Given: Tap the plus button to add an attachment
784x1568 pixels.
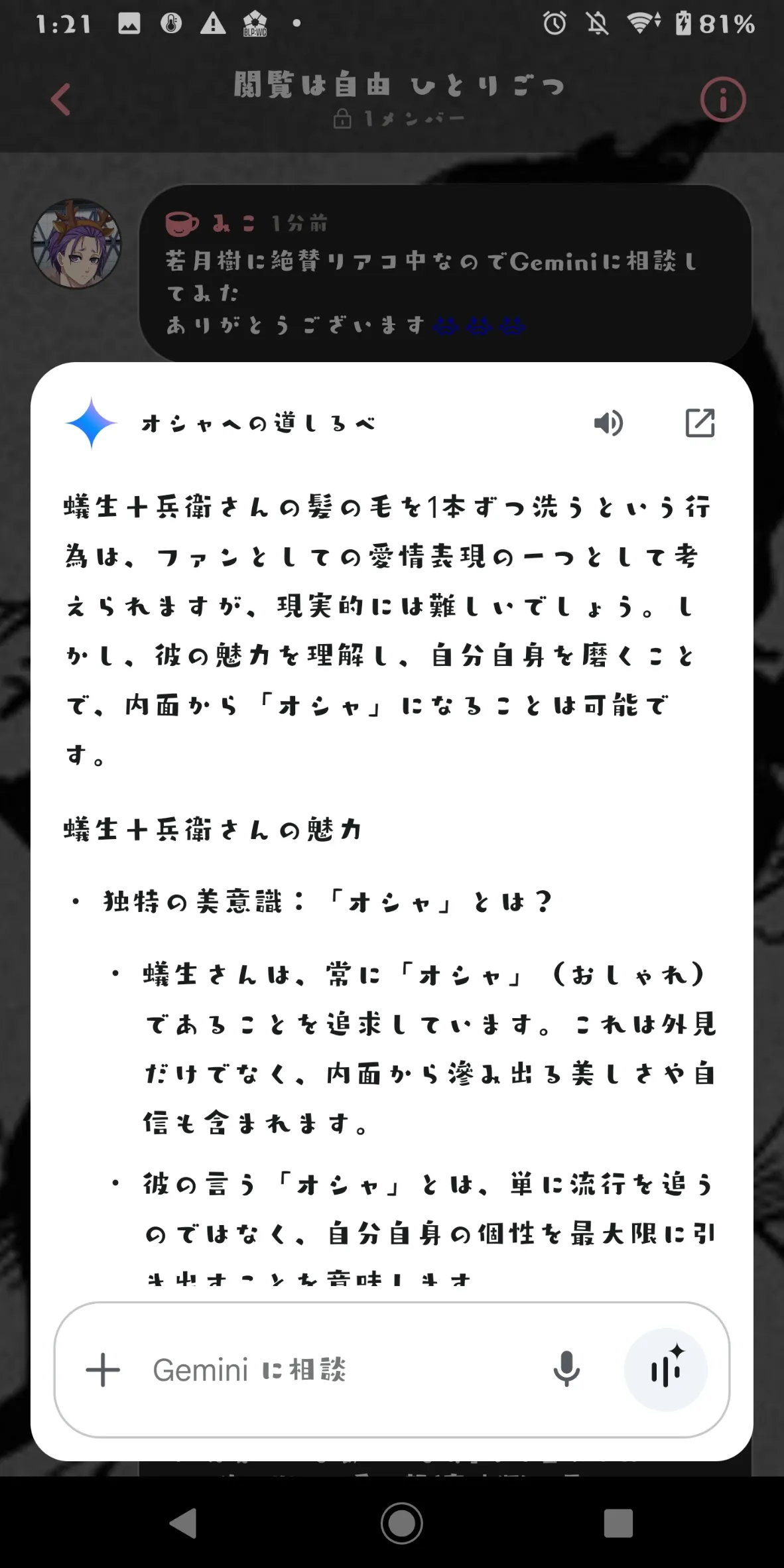Looking at the screenshot, I should click(x=103, y=1370).
